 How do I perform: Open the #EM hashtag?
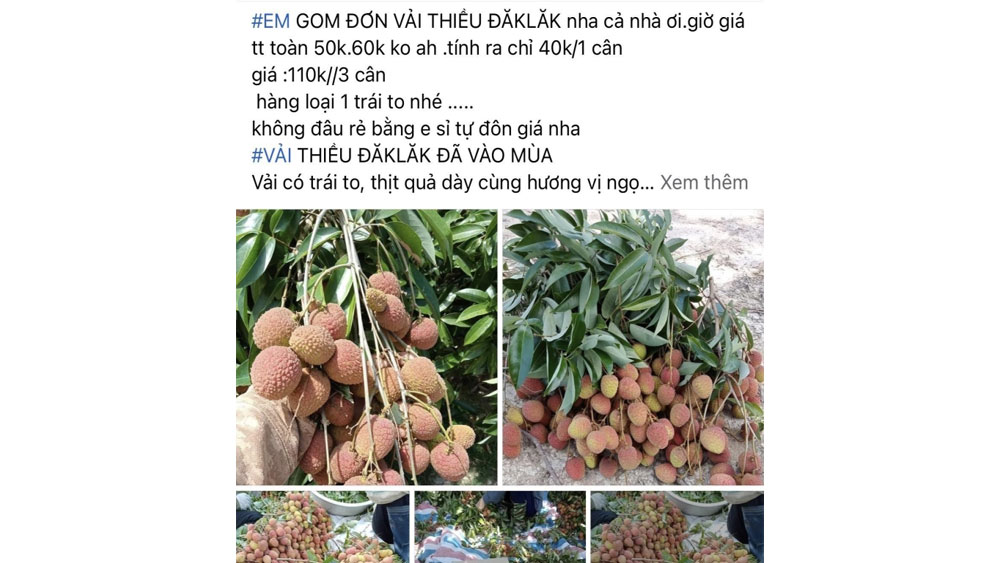pyautogui.click(x=269, y=21)
